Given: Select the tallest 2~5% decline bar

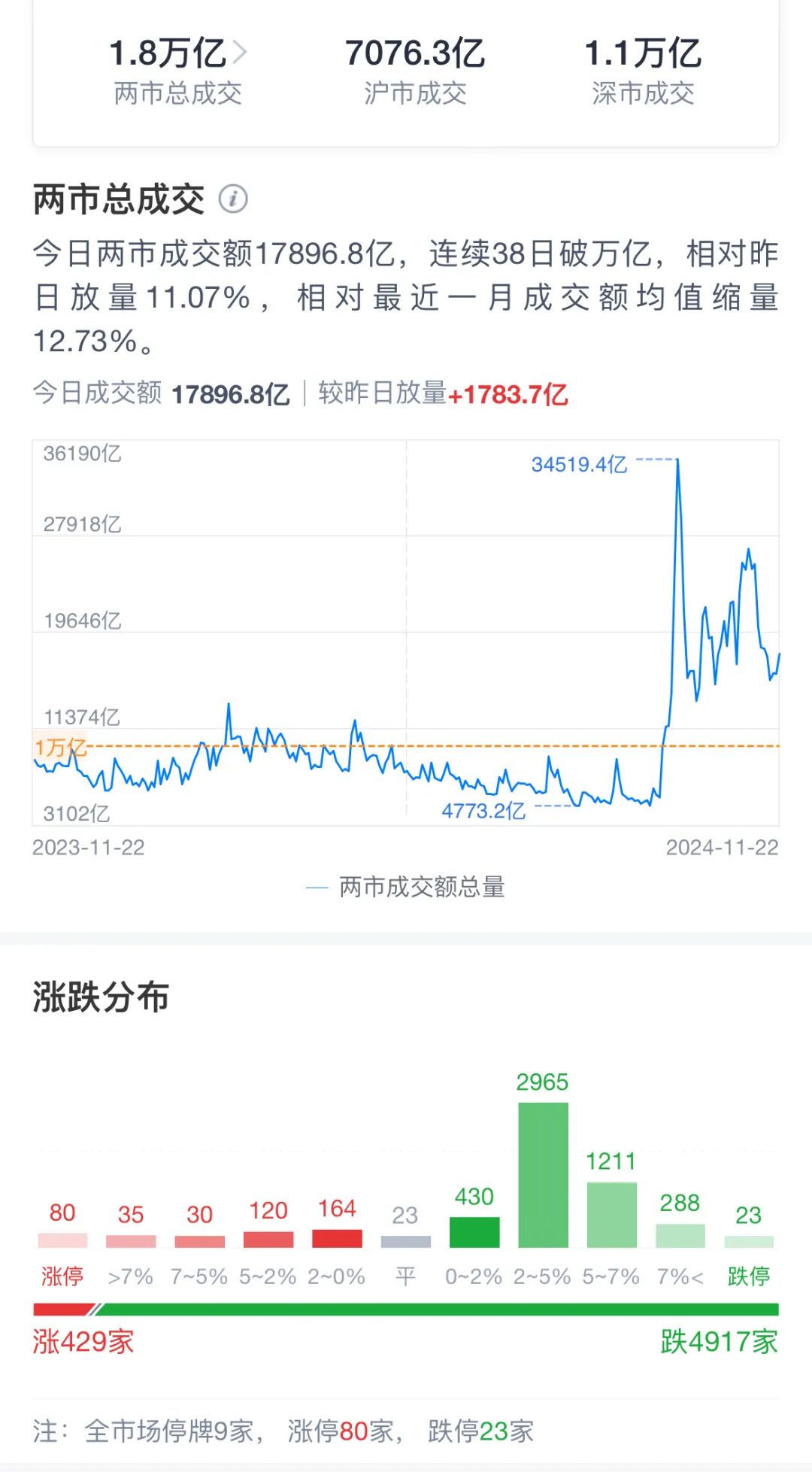Looking at the screenshot, I should tap(544, 1173).
